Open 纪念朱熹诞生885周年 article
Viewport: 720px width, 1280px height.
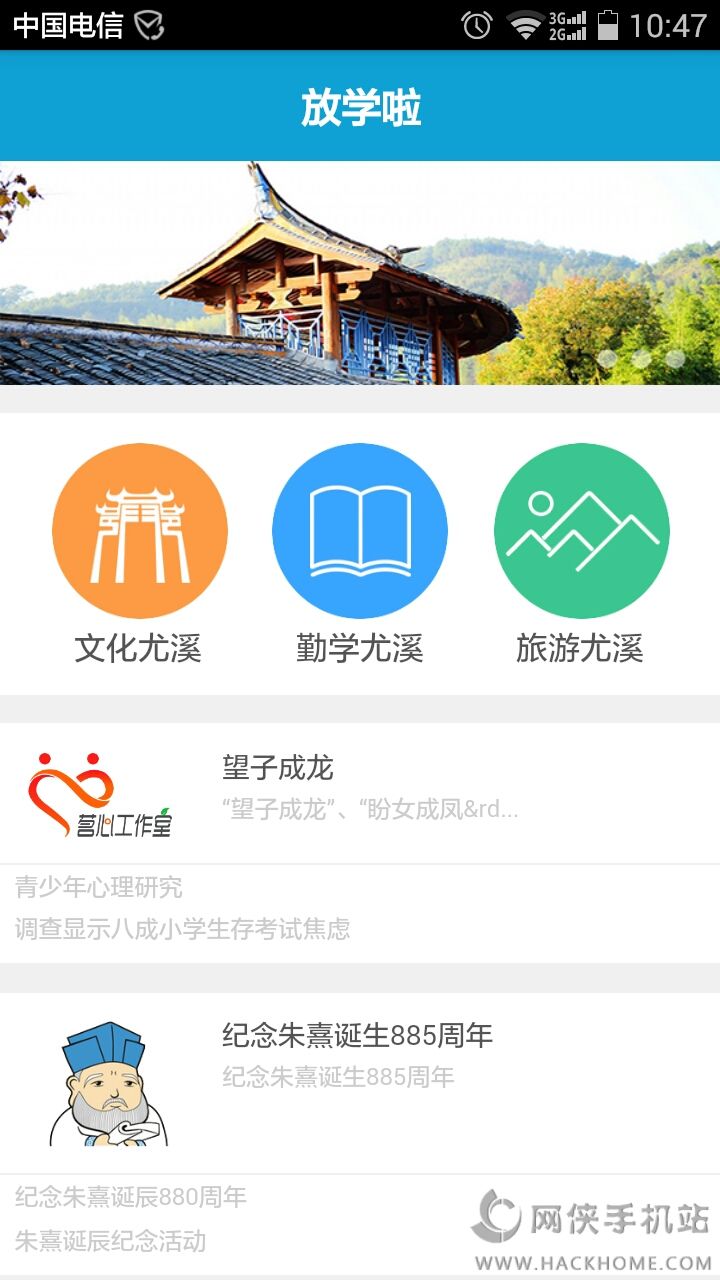tap(358, 1054)
